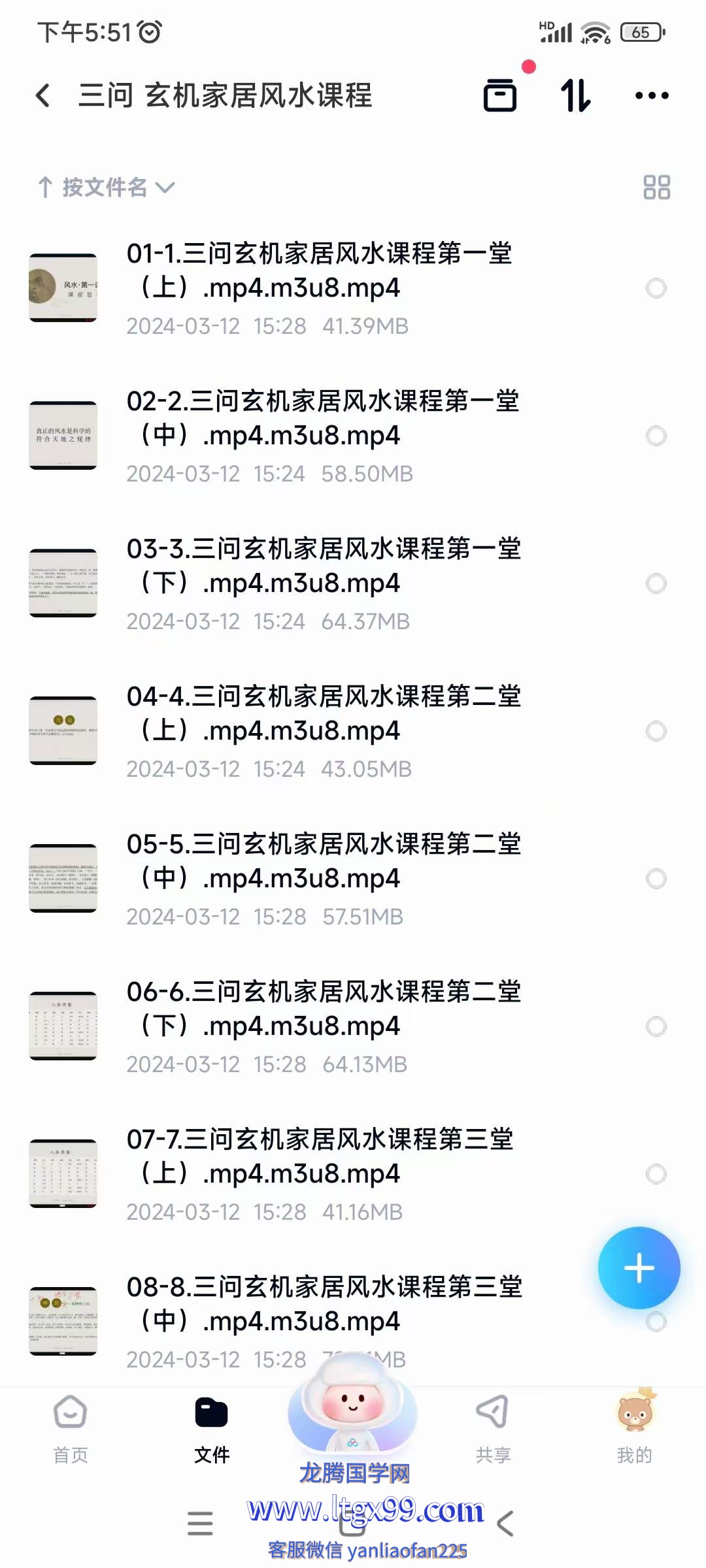Open video 08-8 第三堂（中）
Viewport: 706px width, 1568px height.
tap(320, 1303)
